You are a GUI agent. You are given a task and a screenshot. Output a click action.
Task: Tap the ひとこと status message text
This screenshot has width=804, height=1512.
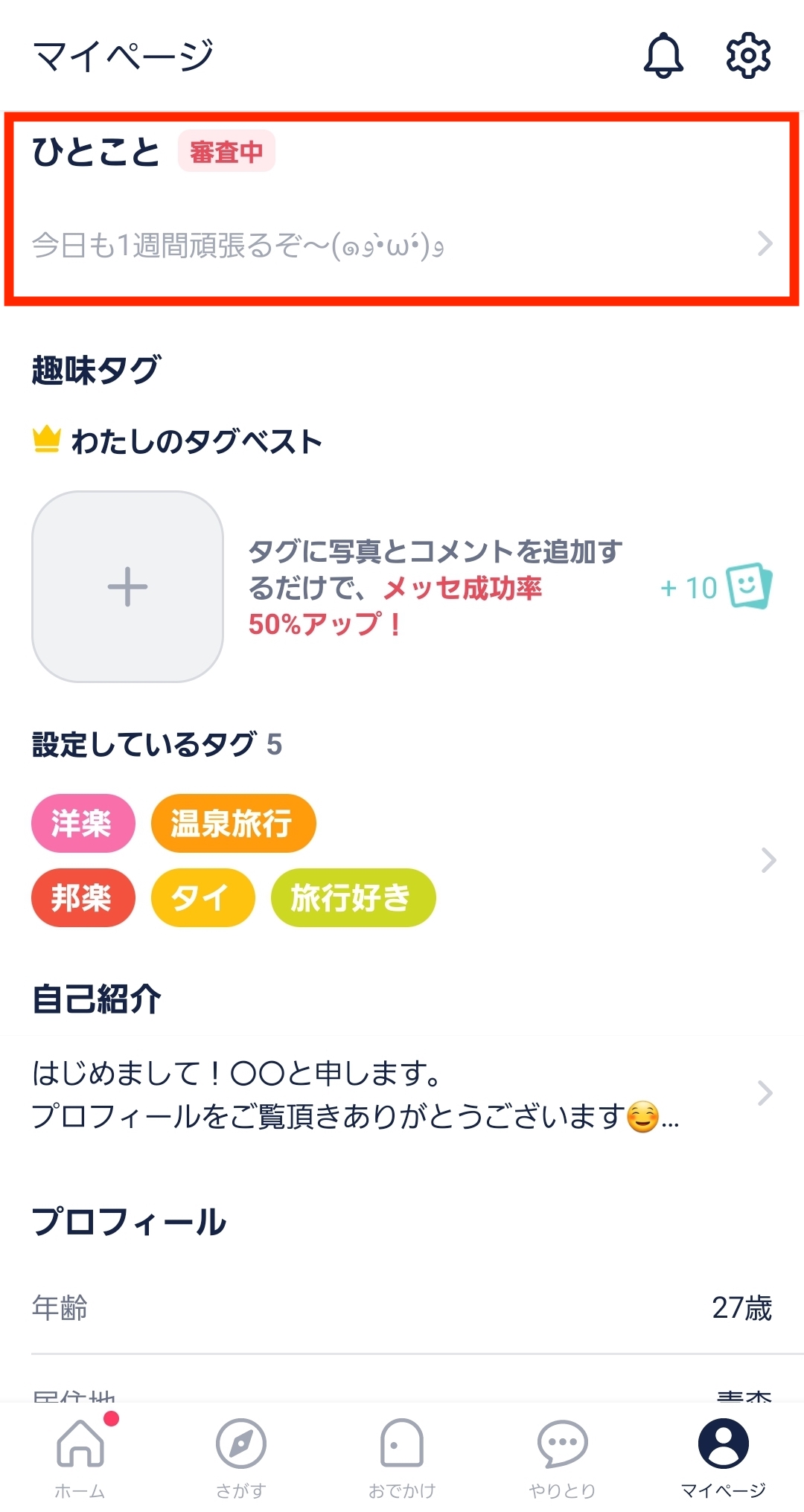click(237, 245)
